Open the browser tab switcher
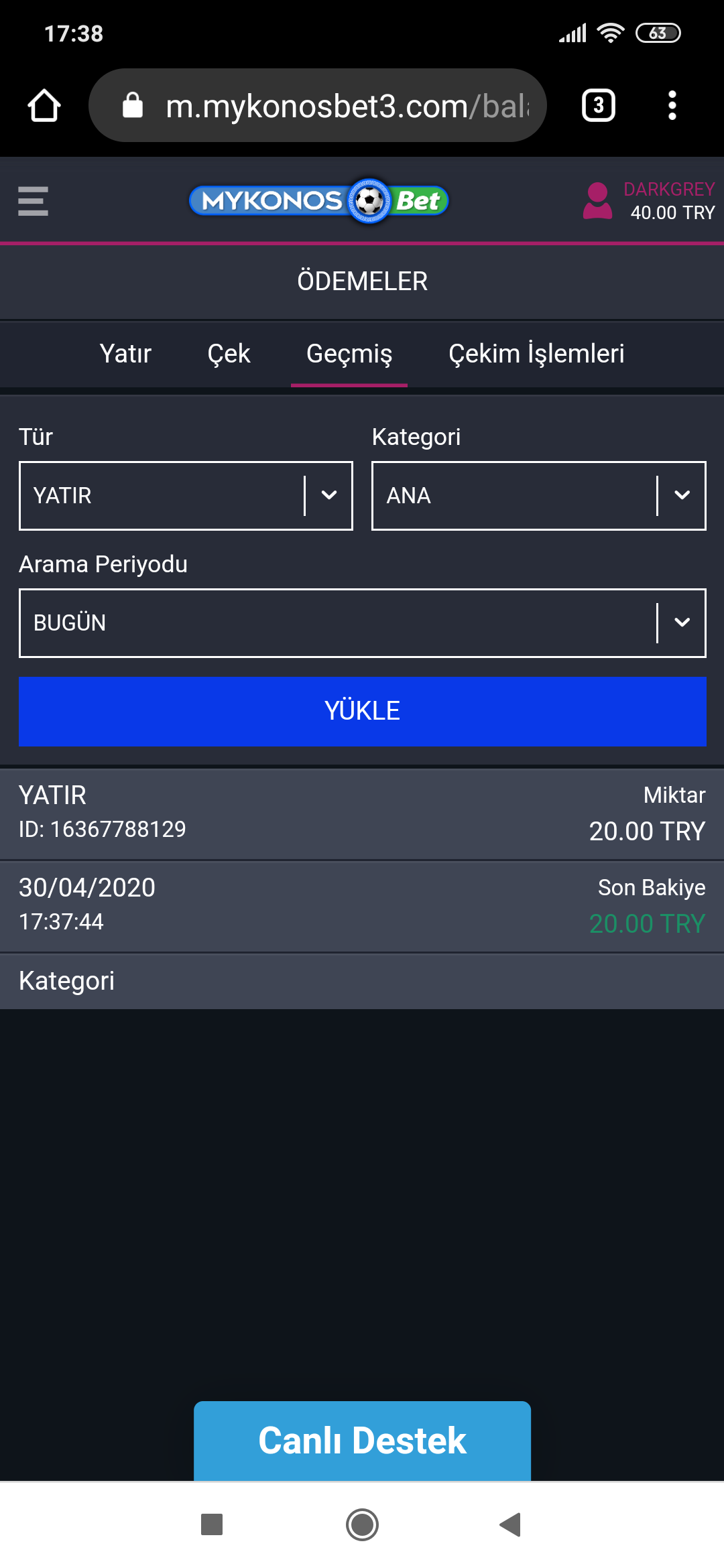 pos(599,105)
